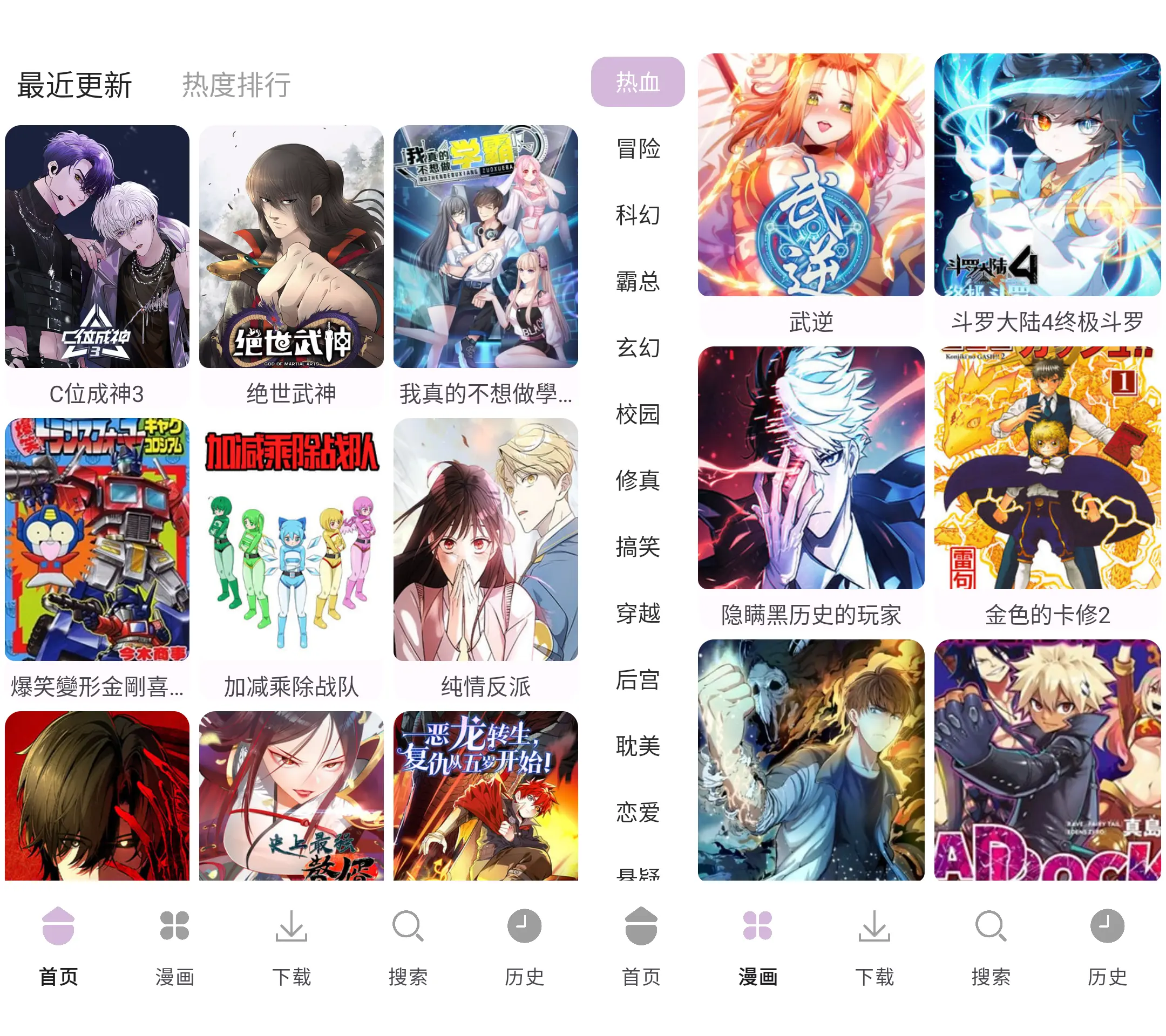
Task: Show the 恋爱 category
Action: (x=637, y=812)
